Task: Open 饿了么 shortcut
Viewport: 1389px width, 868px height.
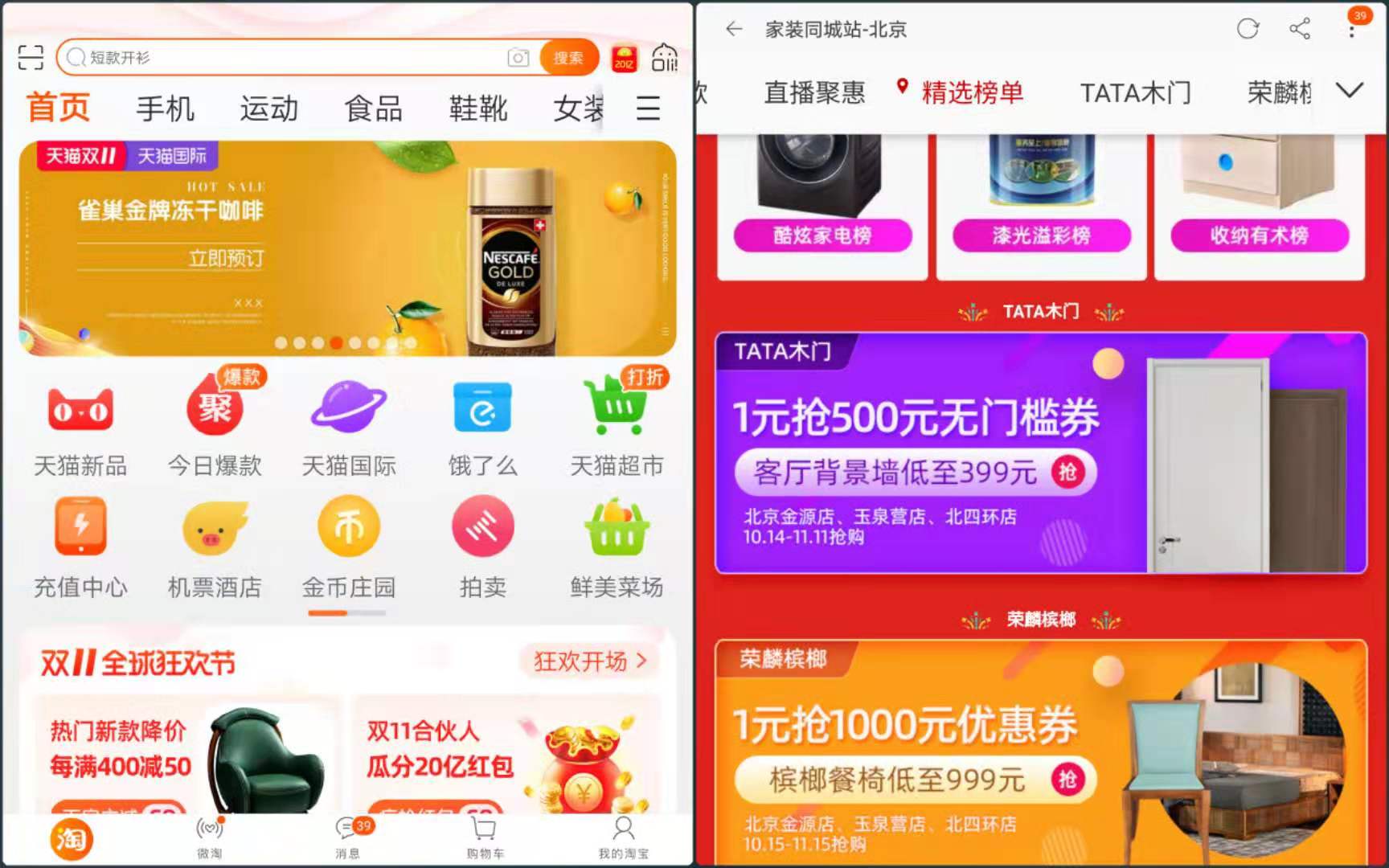Action: coord(482,428)
